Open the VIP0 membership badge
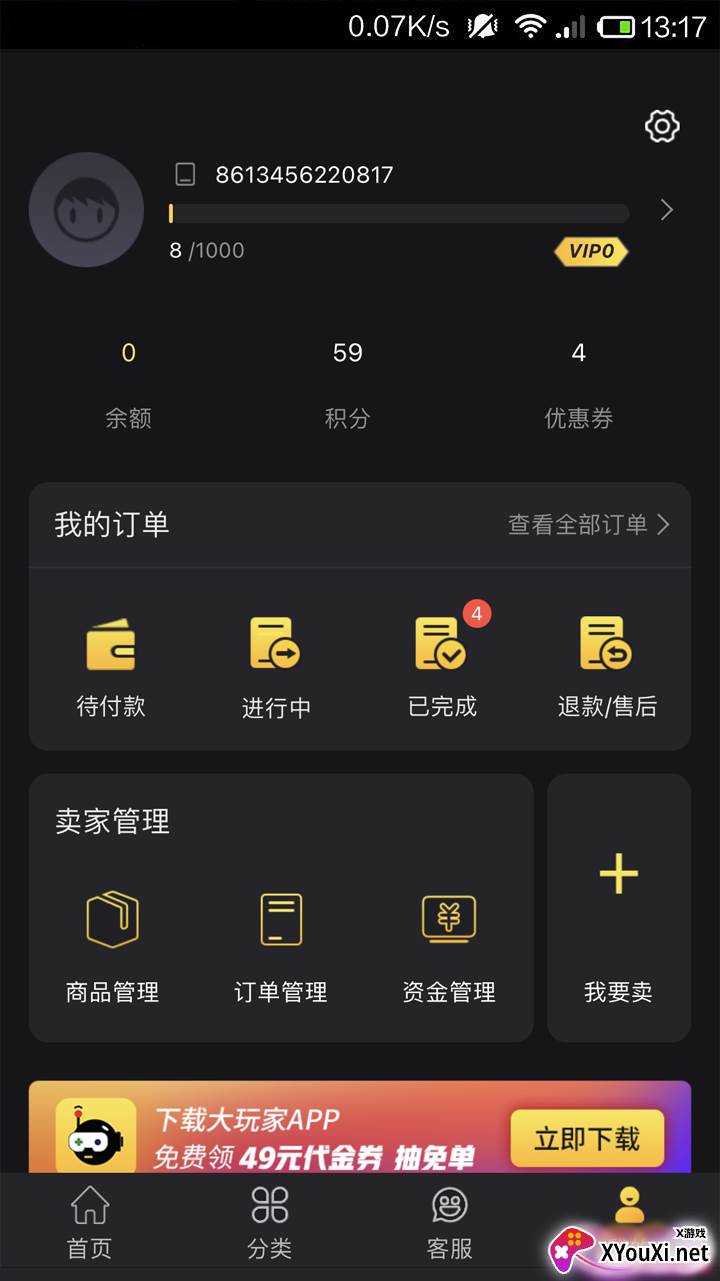This screenshot has height=1281, width=720. [x=591, y=251]
